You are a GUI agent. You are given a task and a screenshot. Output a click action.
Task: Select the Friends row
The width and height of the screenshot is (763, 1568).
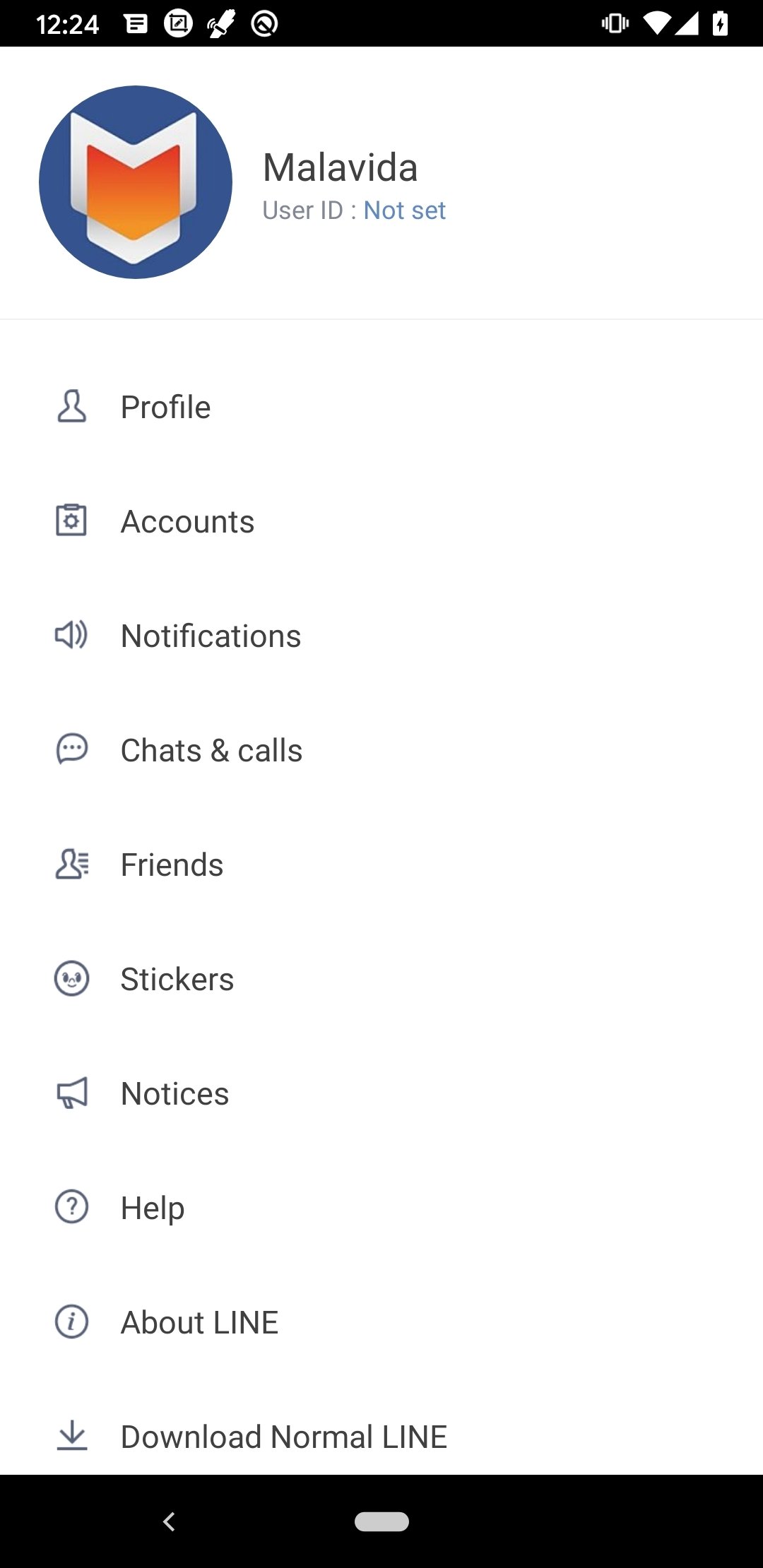381,865
